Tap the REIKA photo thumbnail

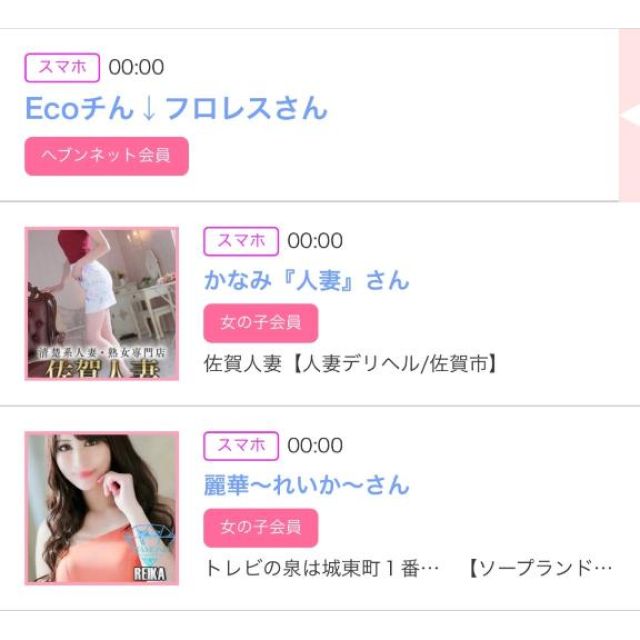point(101,508)
